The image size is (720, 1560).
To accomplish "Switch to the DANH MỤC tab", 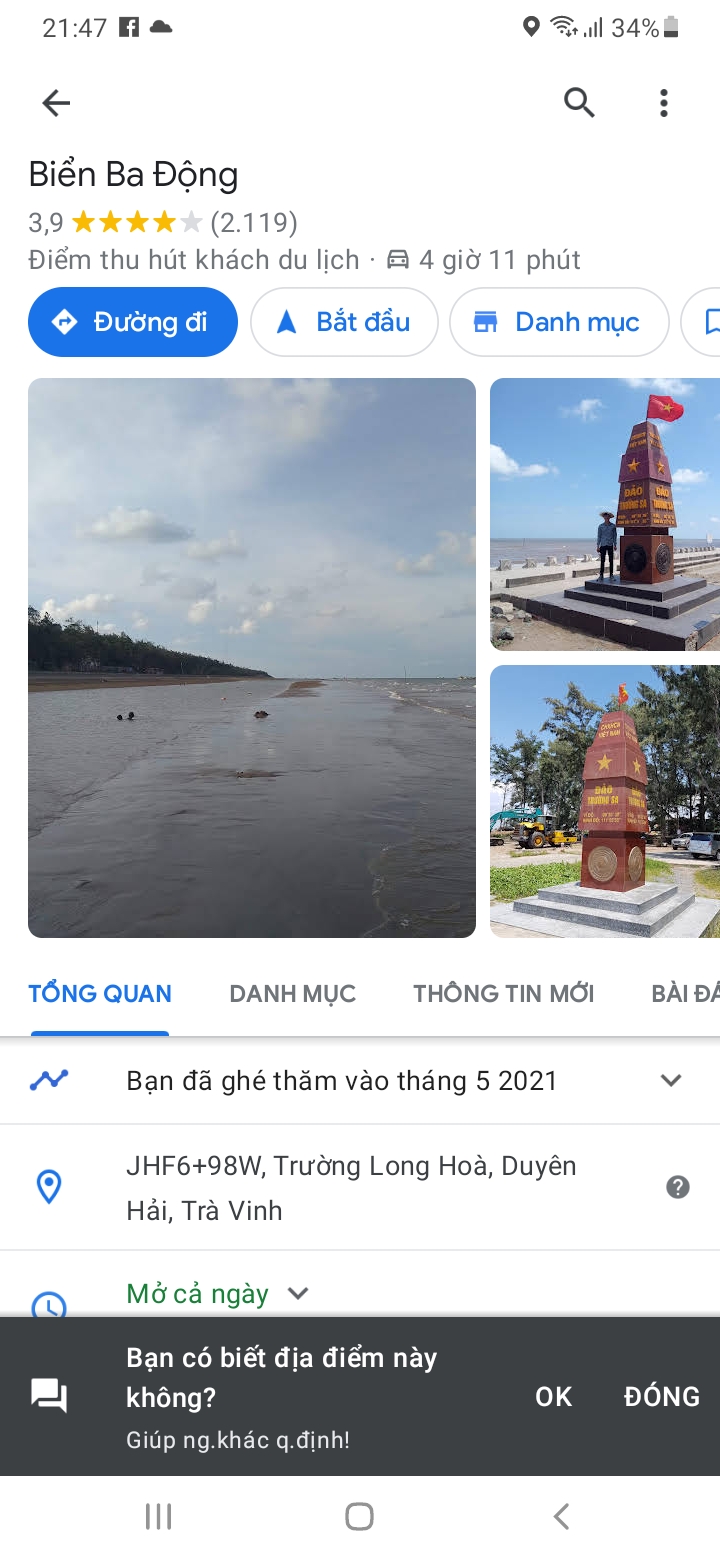I will click(x=292, y=993).
